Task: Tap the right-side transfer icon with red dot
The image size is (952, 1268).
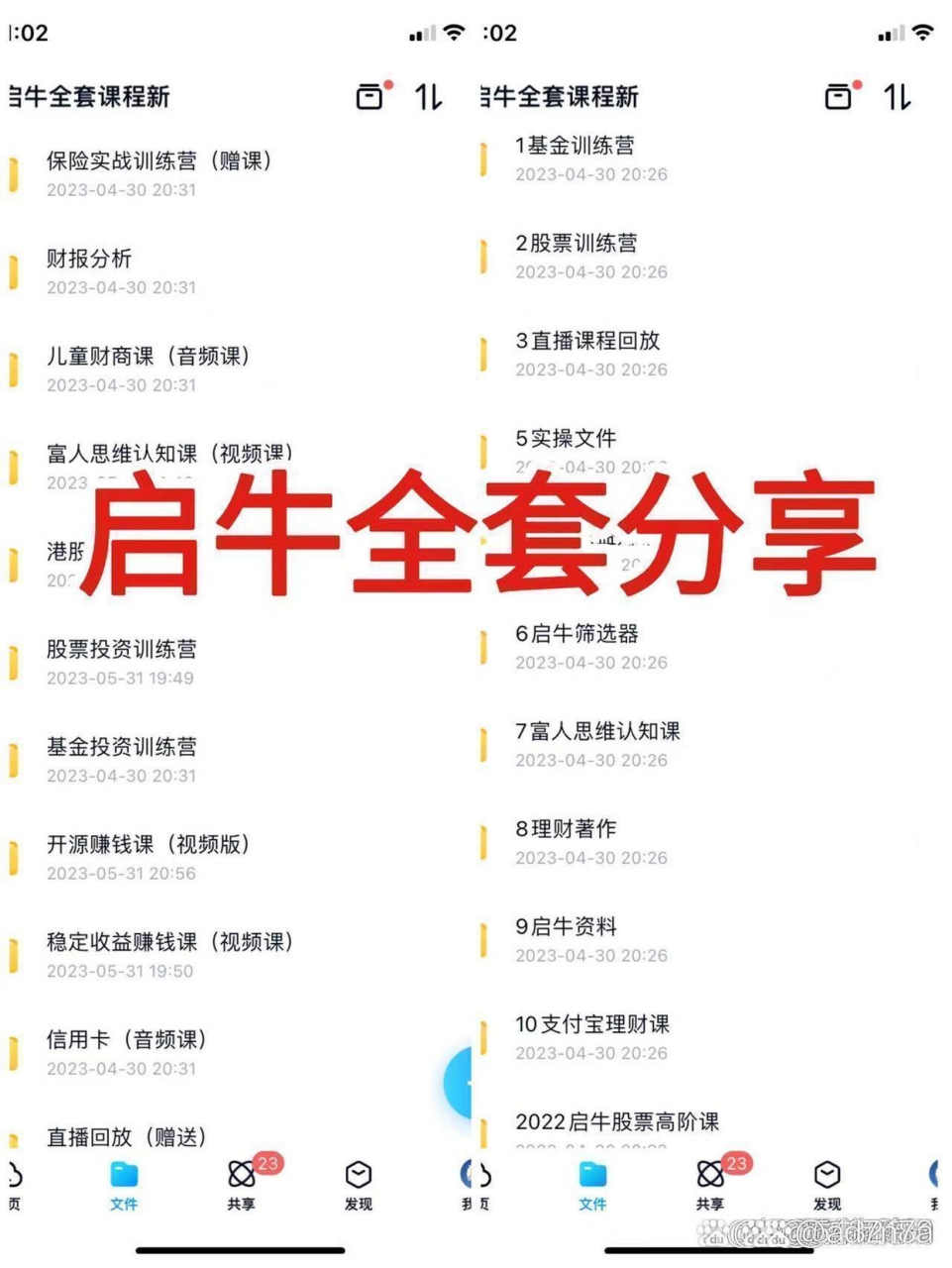Action: (838, 96)
